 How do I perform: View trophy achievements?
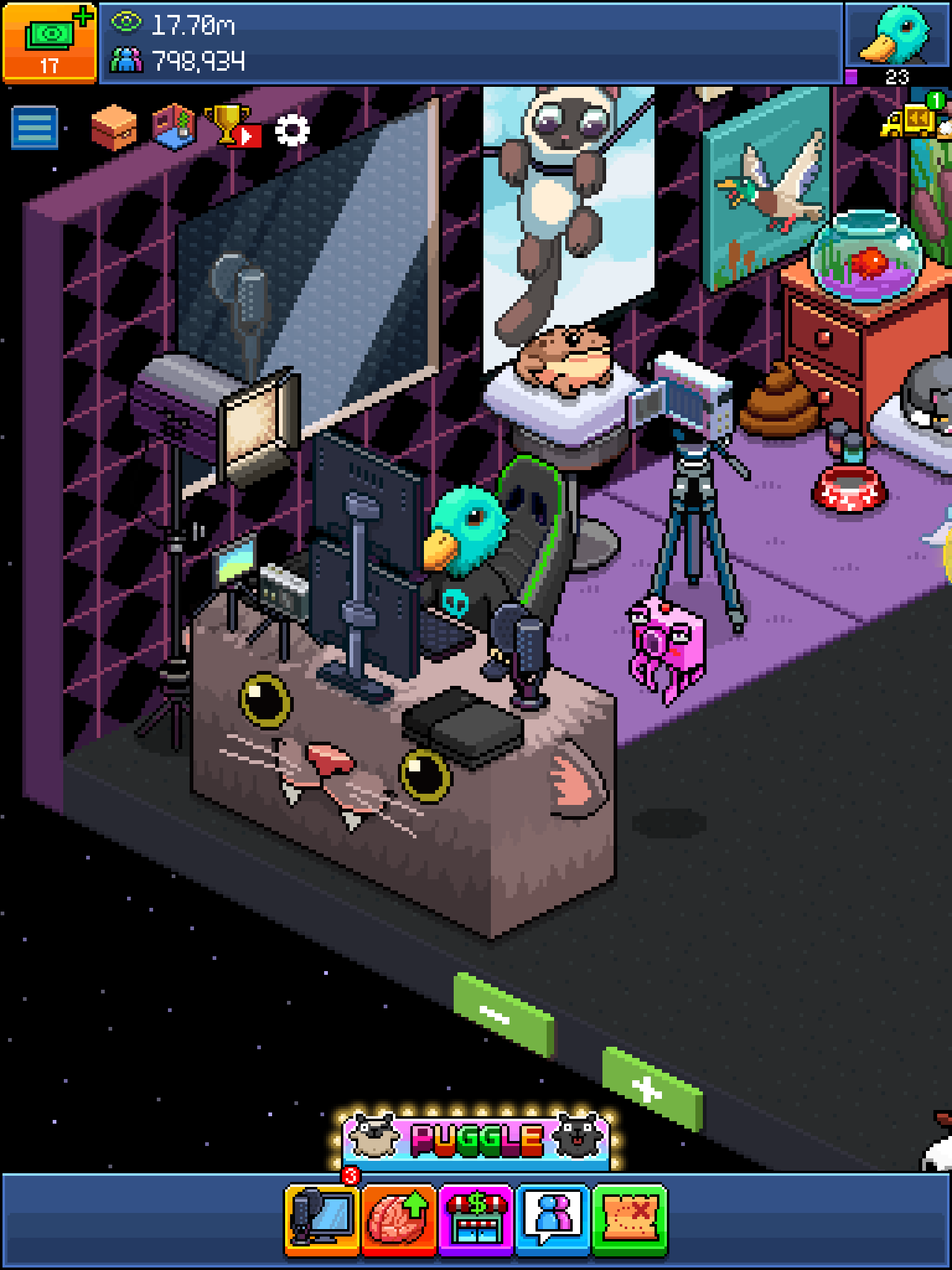(x=232, y=127)
